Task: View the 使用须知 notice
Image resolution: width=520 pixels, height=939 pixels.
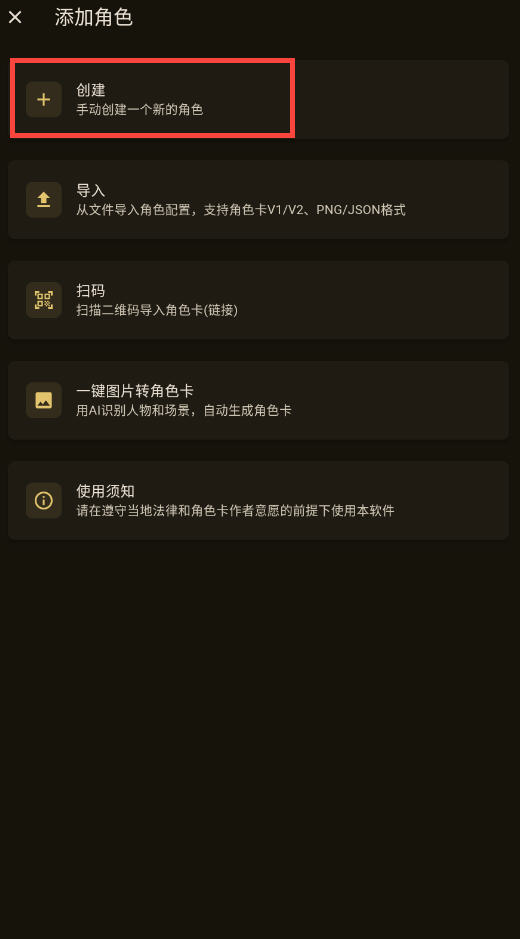Action: pyautogui.click(x=258, y=501)
